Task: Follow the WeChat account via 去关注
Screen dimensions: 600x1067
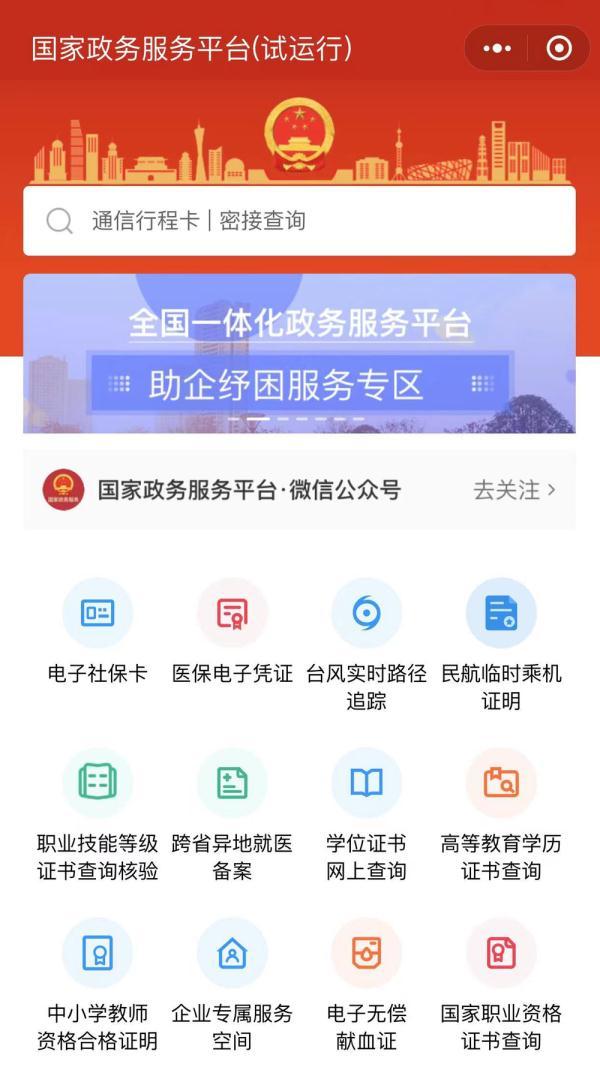Action: click(514, 490)
